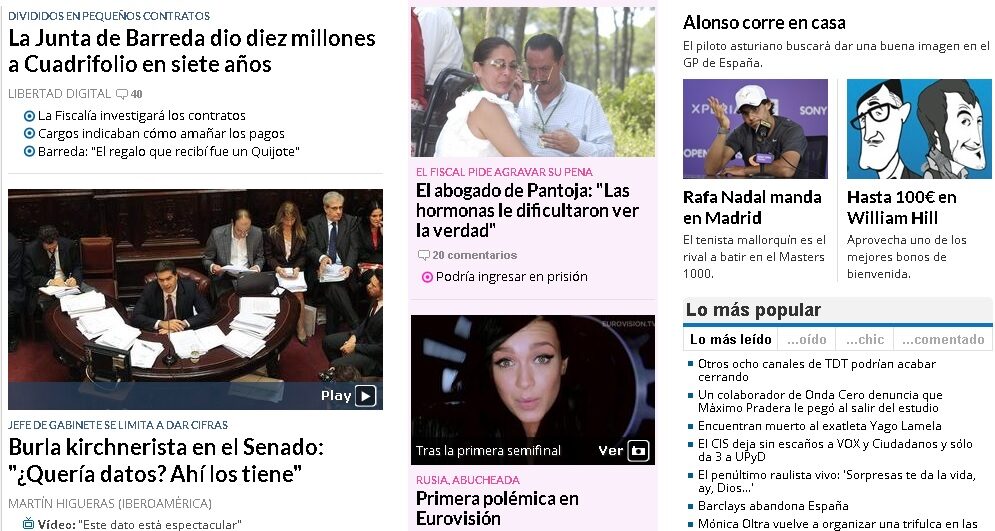Open the Junta de Barreda Cuadrifolio headline

192,51
